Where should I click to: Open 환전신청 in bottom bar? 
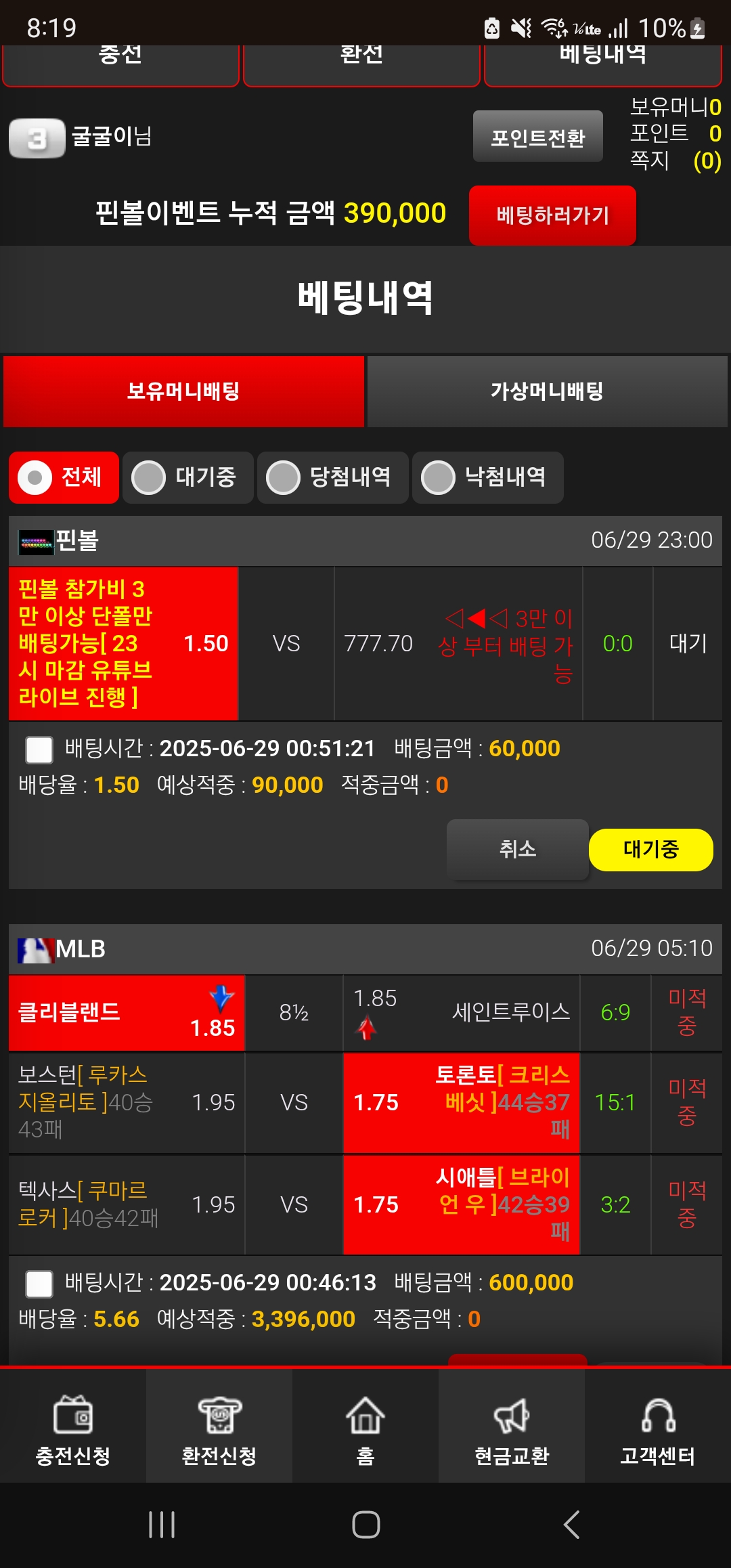(x=219, y=1429)
